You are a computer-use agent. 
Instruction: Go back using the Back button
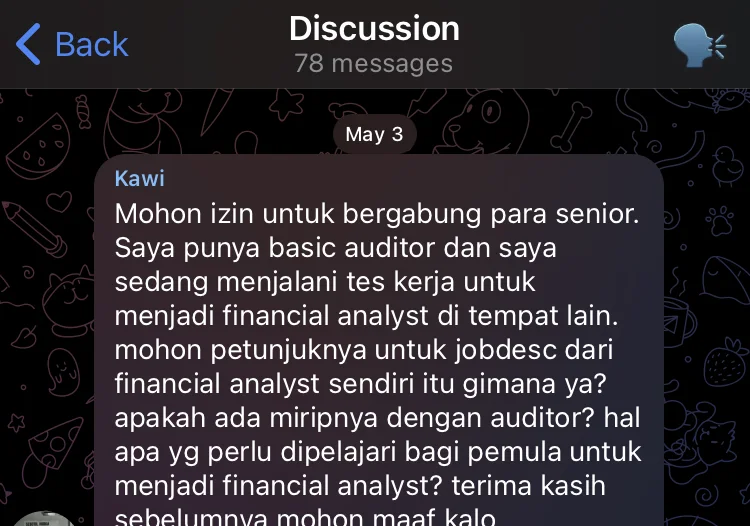pyautogui.click(x=73, y=45)
